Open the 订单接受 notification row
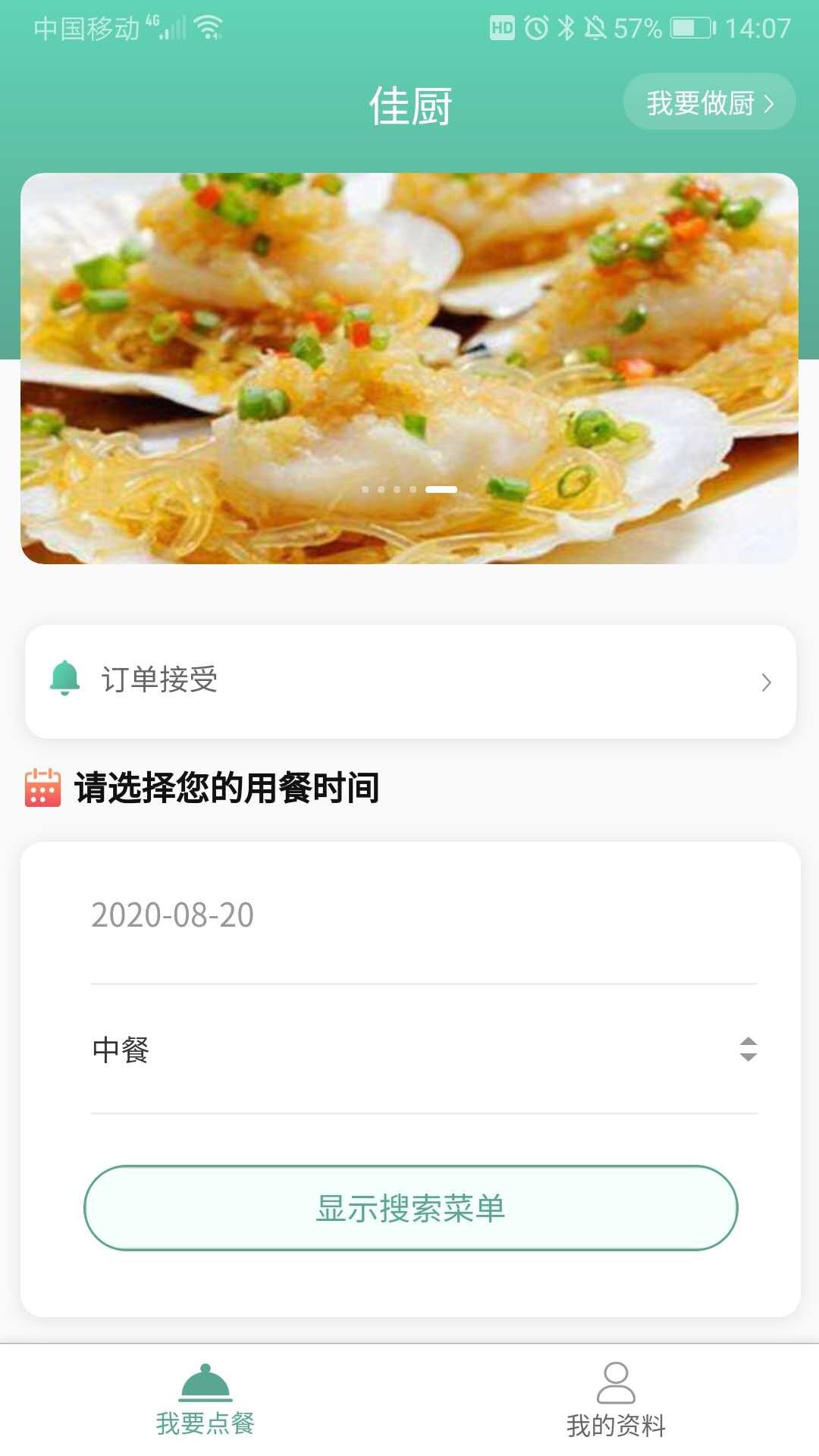This screenshot has width=819, height=1456. (410, 682)
